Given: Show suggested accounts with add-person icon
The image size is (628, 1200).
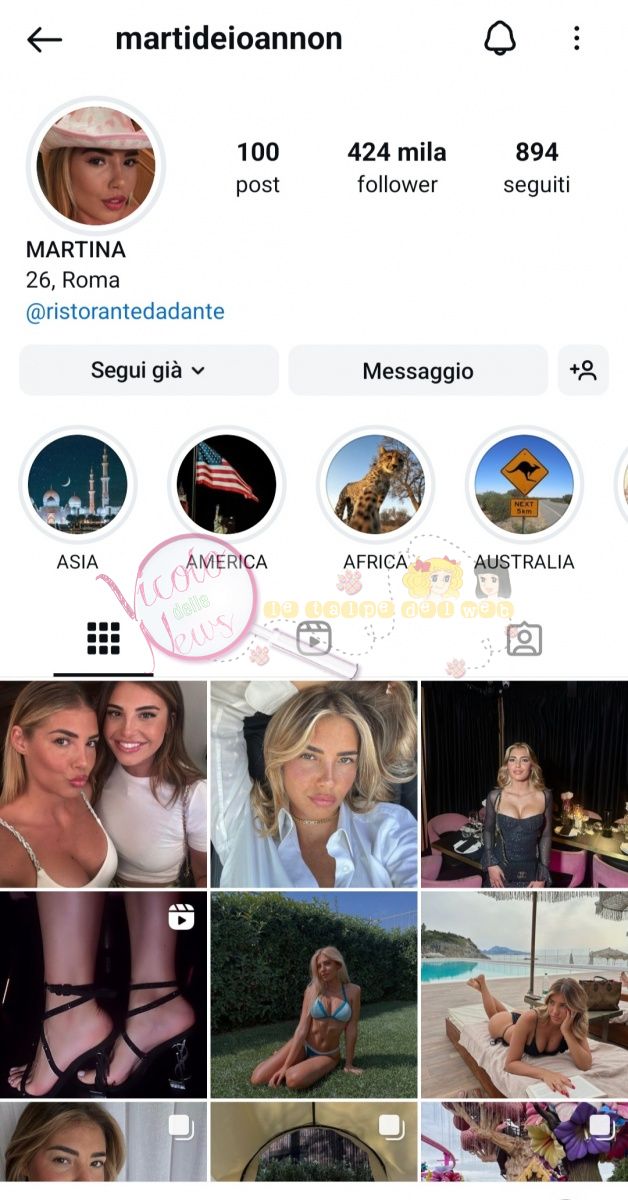Looking at the screenshot, I should pos(583,371).
